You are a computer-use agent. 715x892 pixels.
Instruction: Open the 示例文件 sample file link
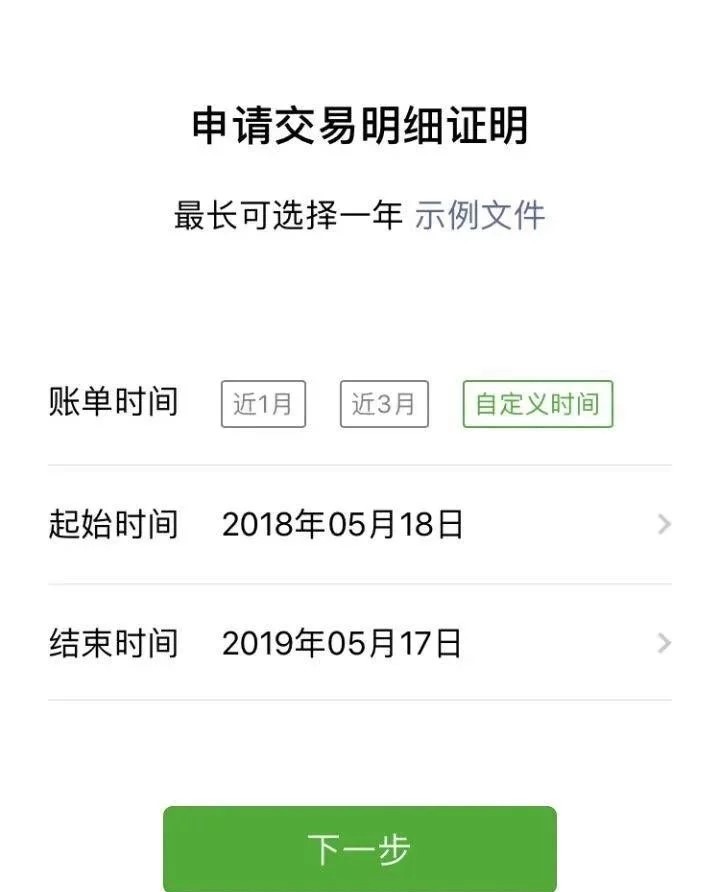(480, 215)
